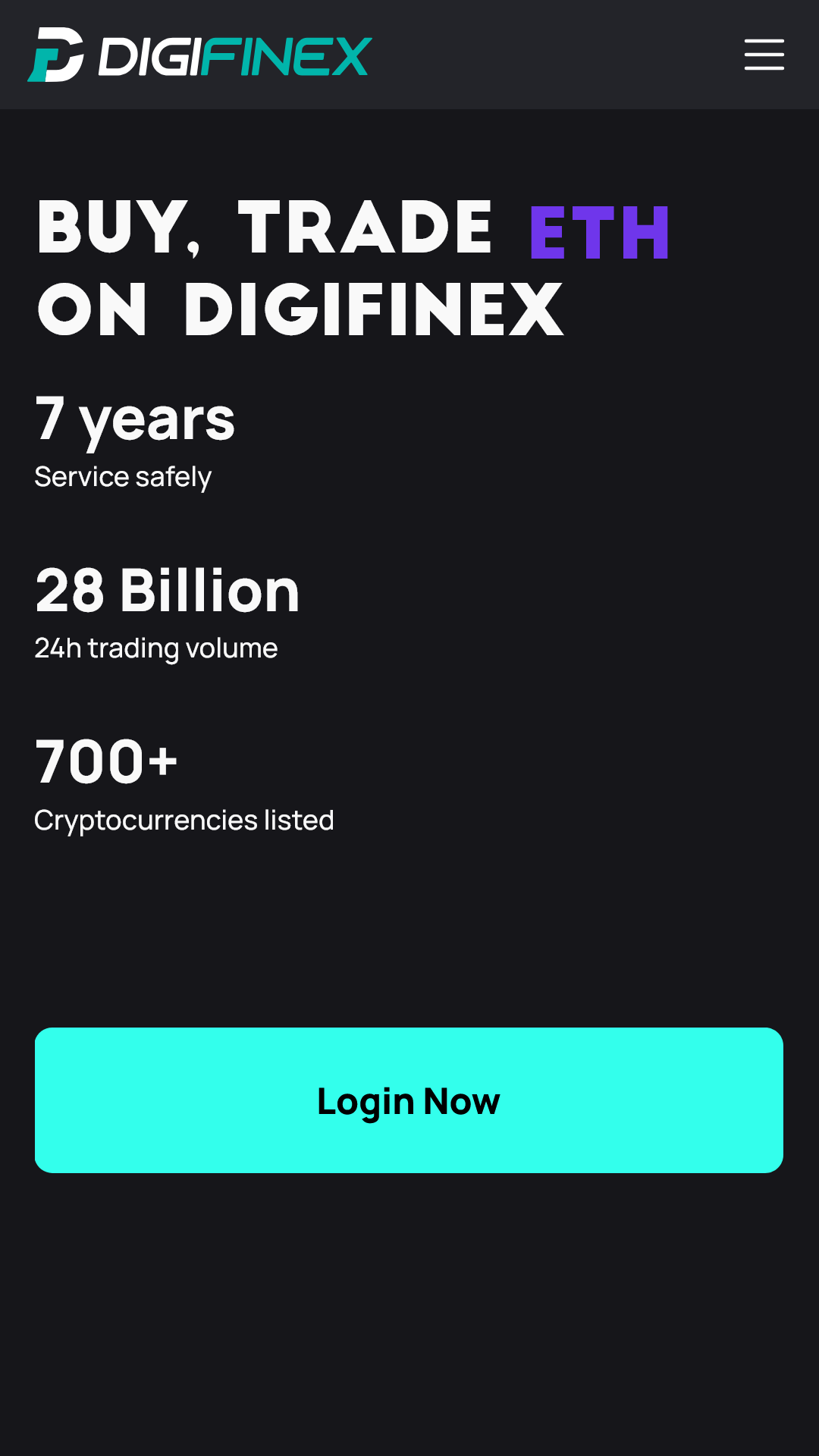Image resolution: width=819 pixels, height=1456 pixels.
Task: Open the hamburger navigation menu
Action: pos(764,56)
